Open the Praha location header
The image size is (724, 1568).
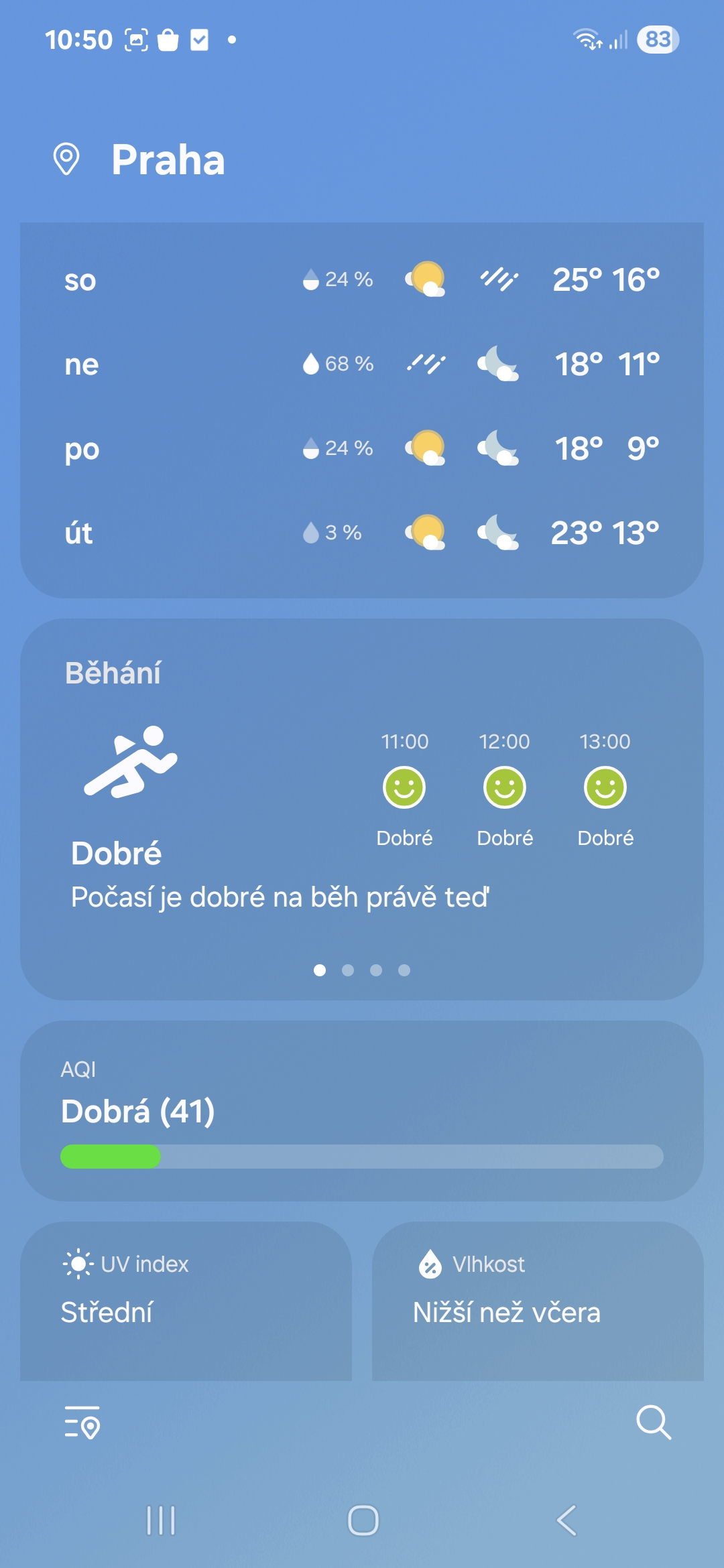point(139,159)
